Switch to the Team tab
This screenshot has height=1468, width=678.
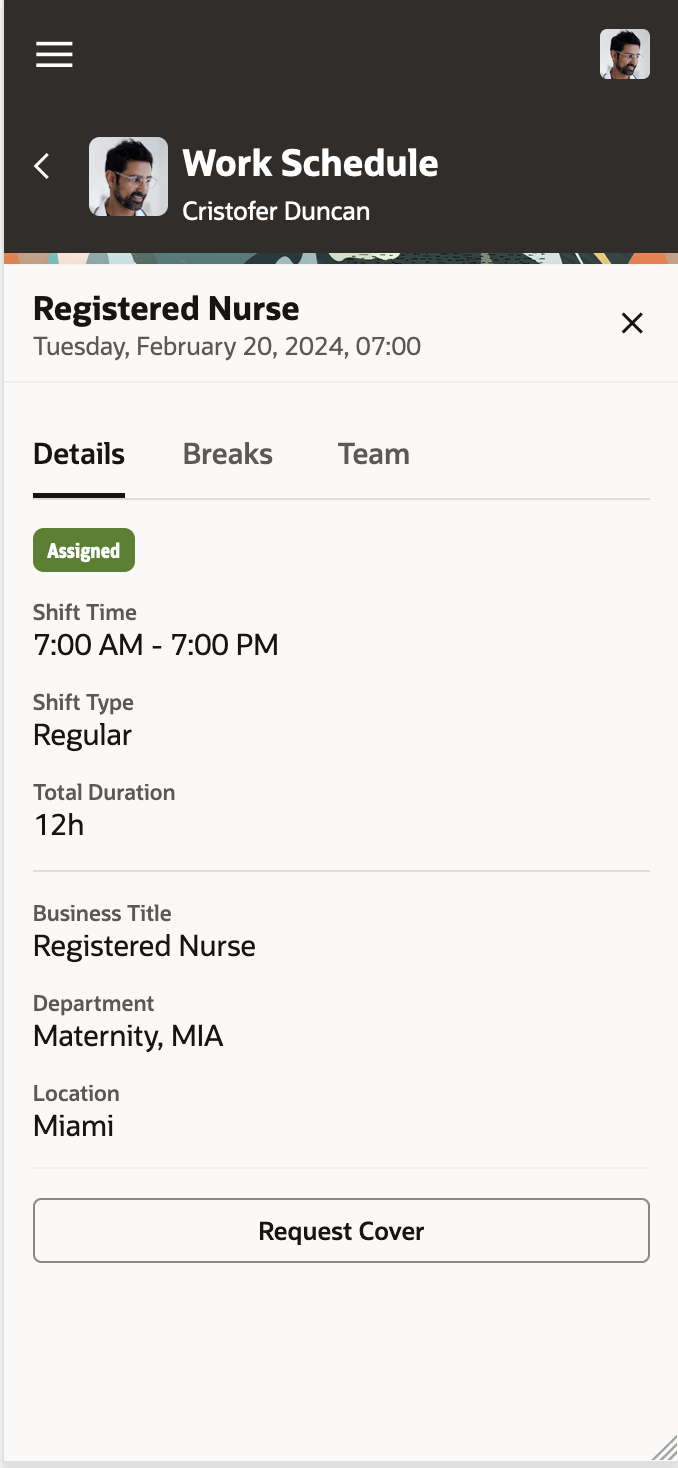[x=374, y=454]
